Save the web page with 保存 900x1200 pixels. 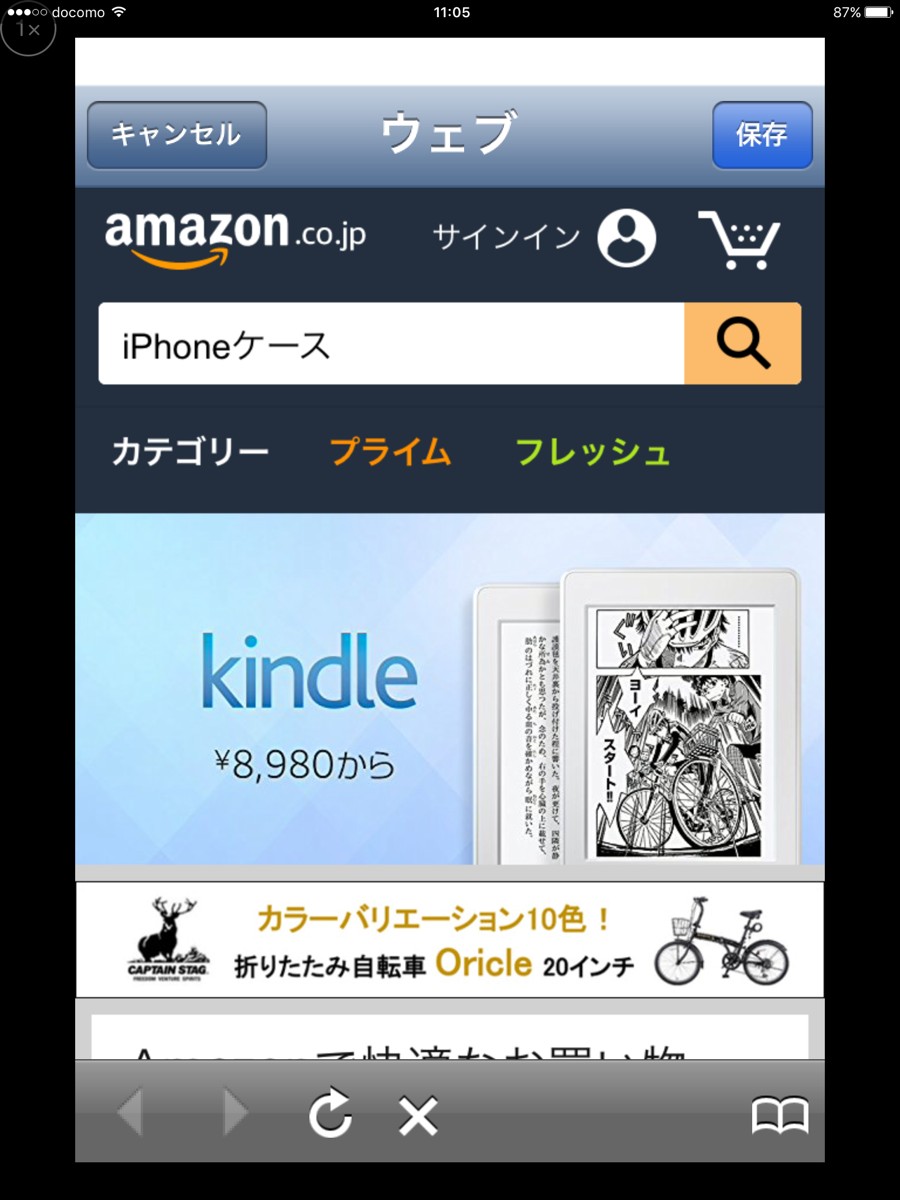(x=762, y=135)
